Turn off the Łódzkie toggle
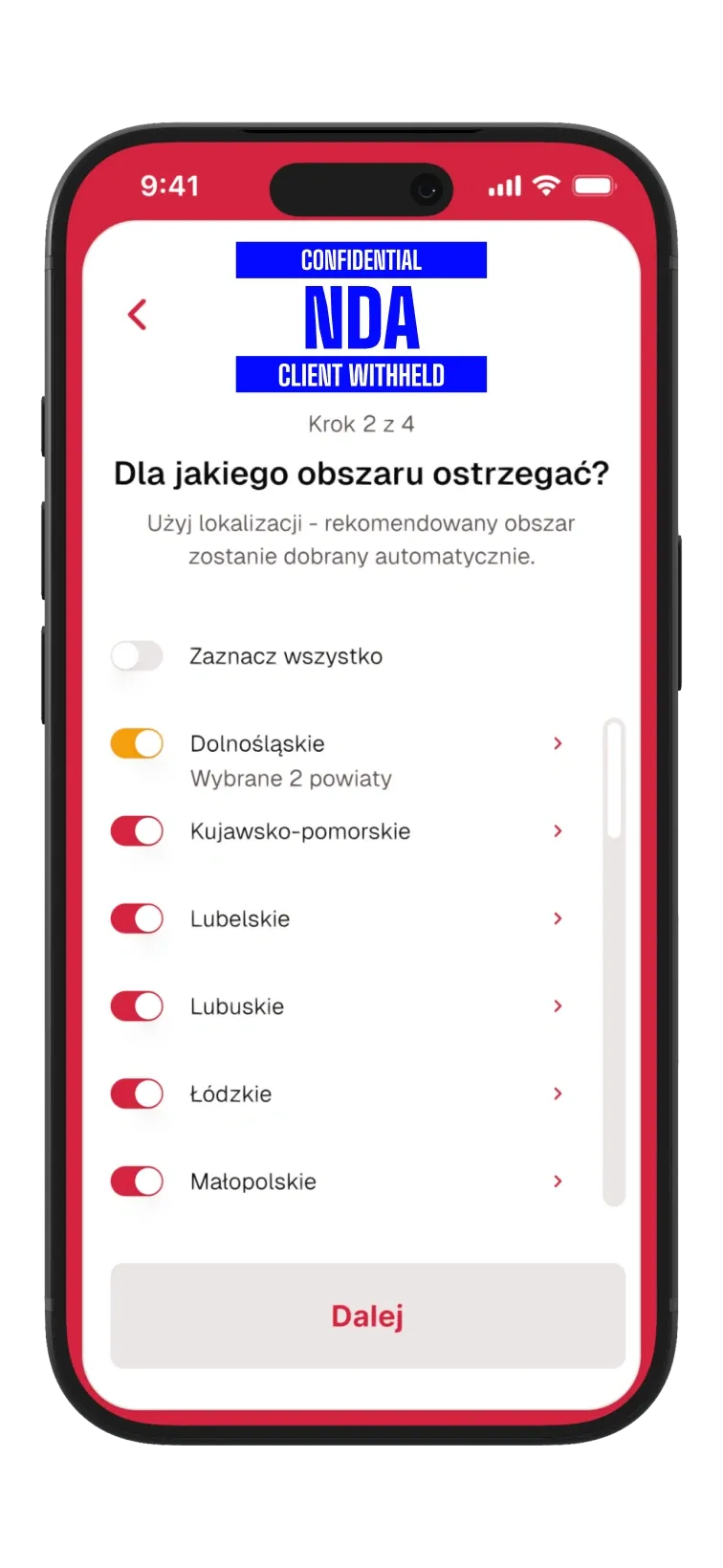 click(x=137, y=1093)
